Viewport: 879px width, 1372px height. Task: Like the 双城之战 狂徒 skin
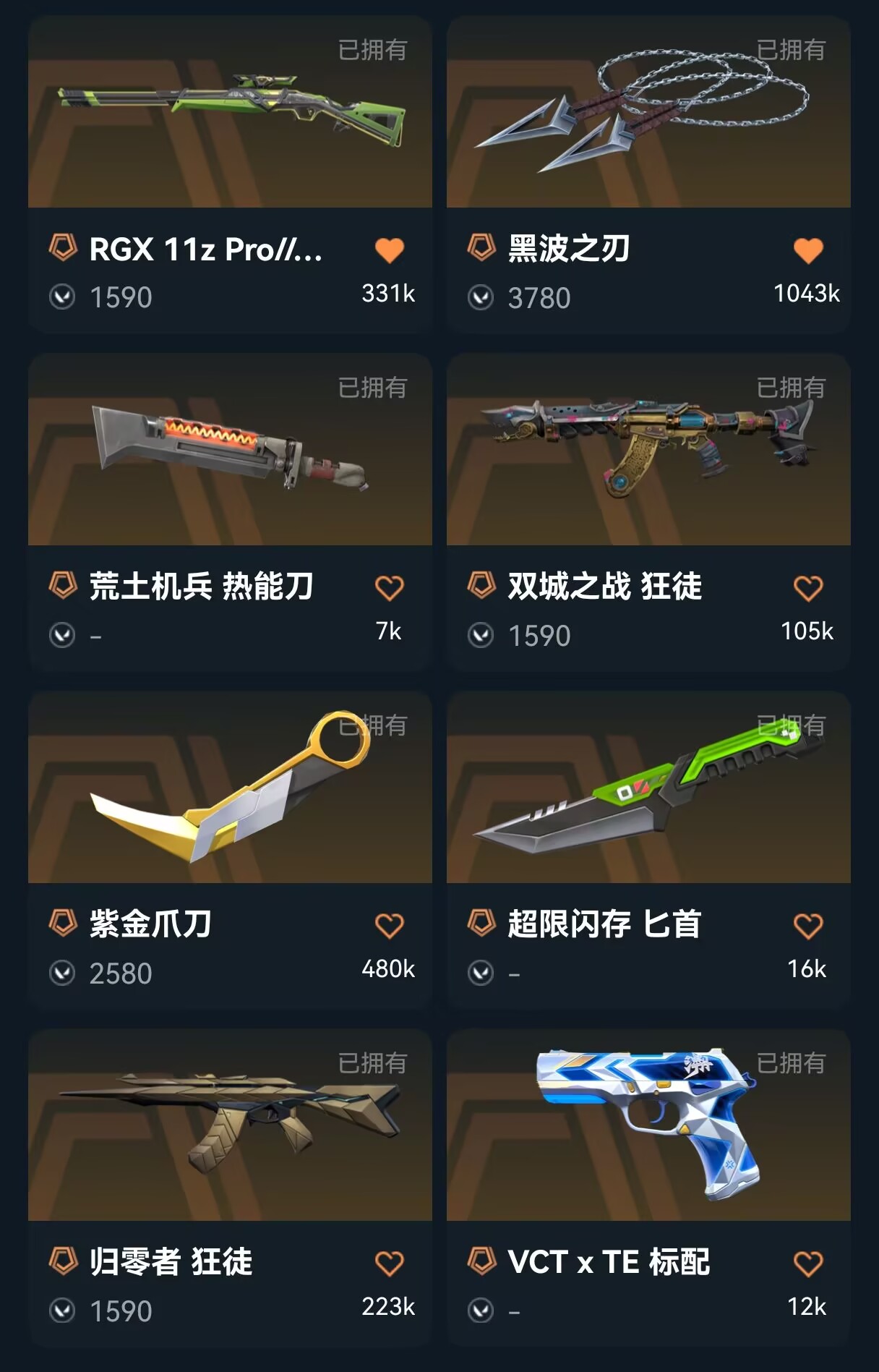click(x=808, y=588)
